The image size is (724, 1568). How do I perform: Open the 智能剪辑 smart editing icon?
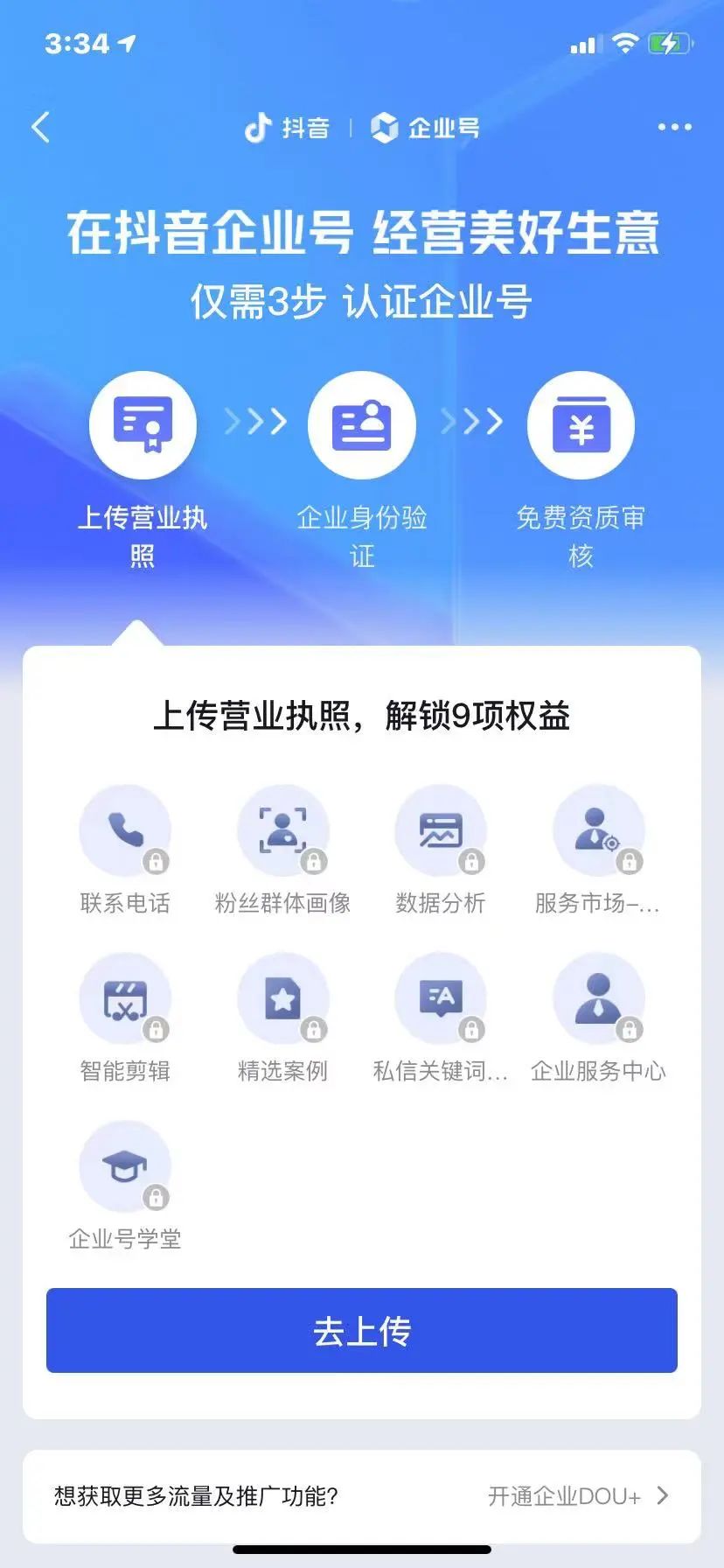(125, 997)
